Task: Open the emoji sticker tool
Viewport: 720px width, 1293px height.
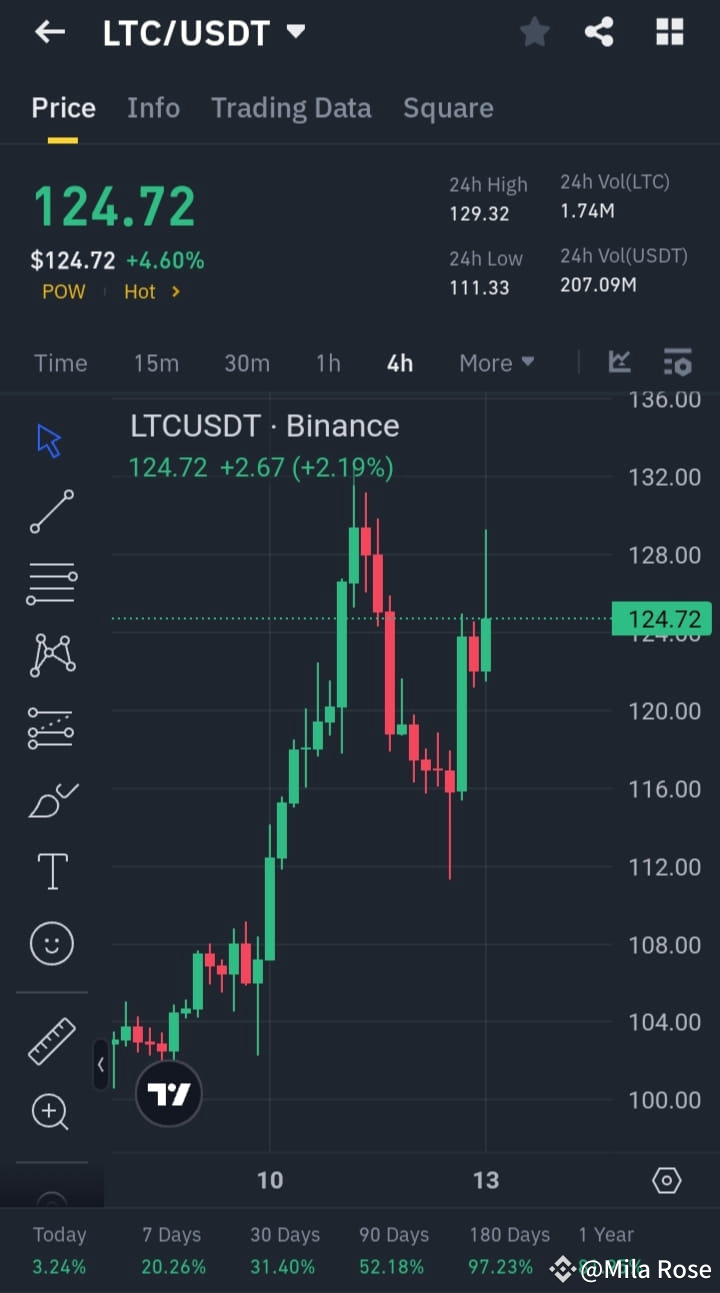Action: click(50, 943)
